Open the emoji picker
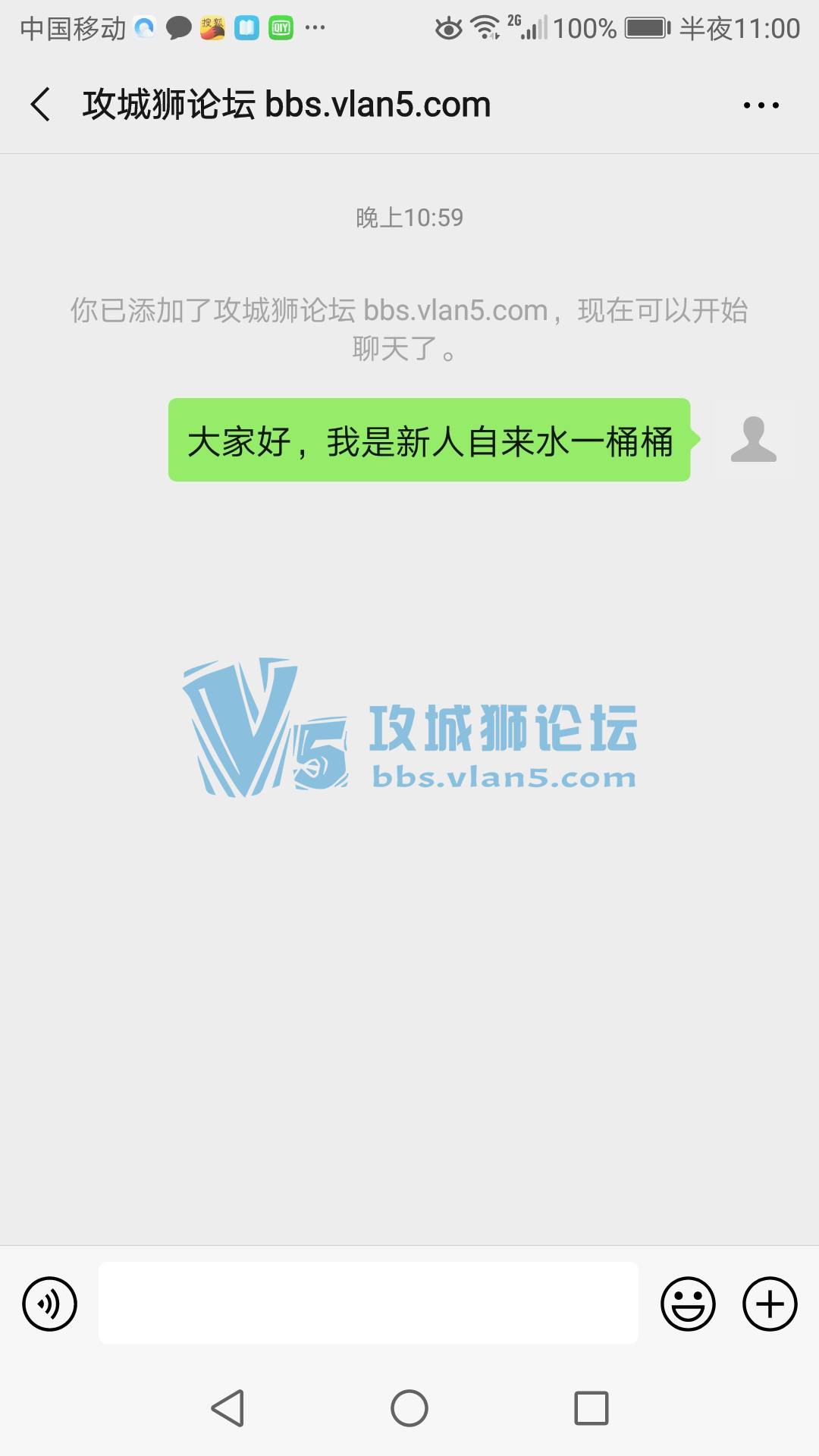This screenshot has width=819, height=1456. 688,1304
